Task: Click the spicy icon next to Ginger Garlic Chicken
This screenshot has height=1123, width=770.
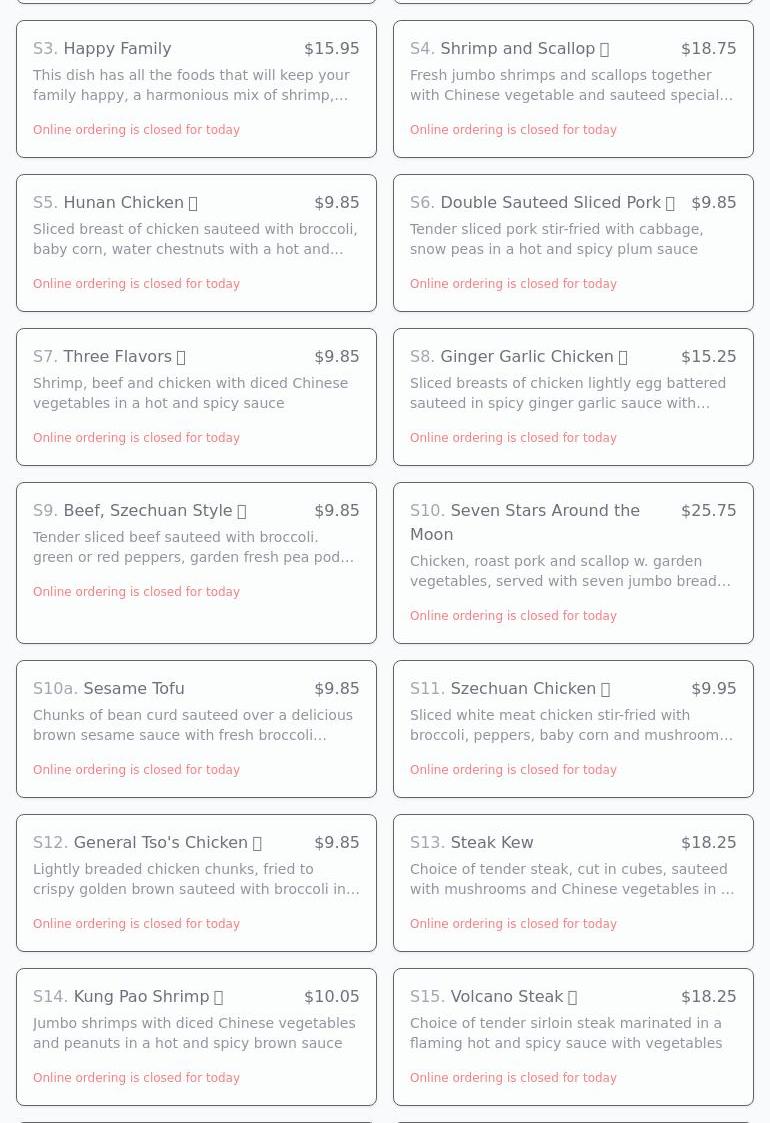Action: tap(622, 356)
